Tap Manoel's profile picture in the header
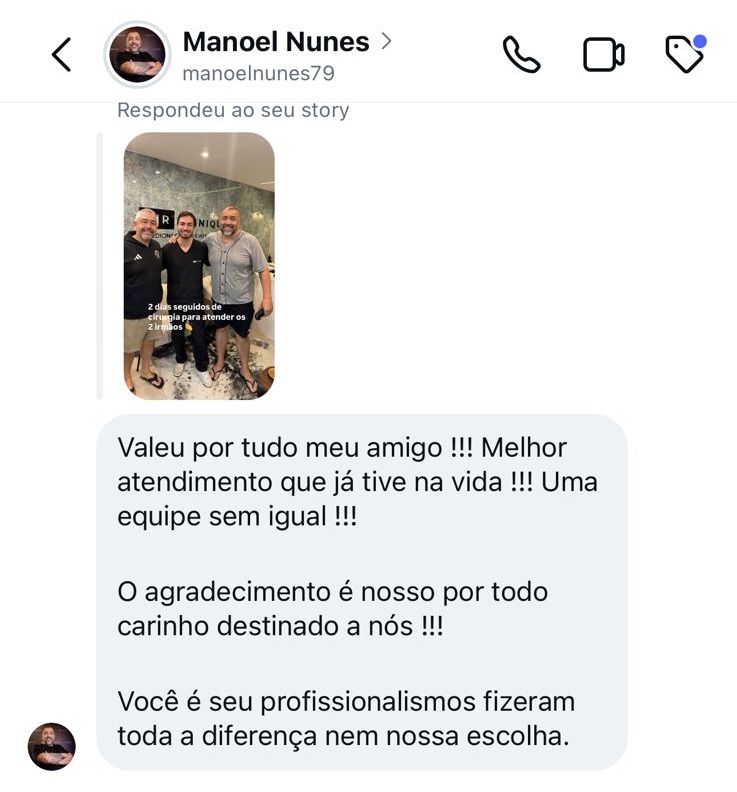The height and width of the screenshot is (792, 737). click(137, 55)
